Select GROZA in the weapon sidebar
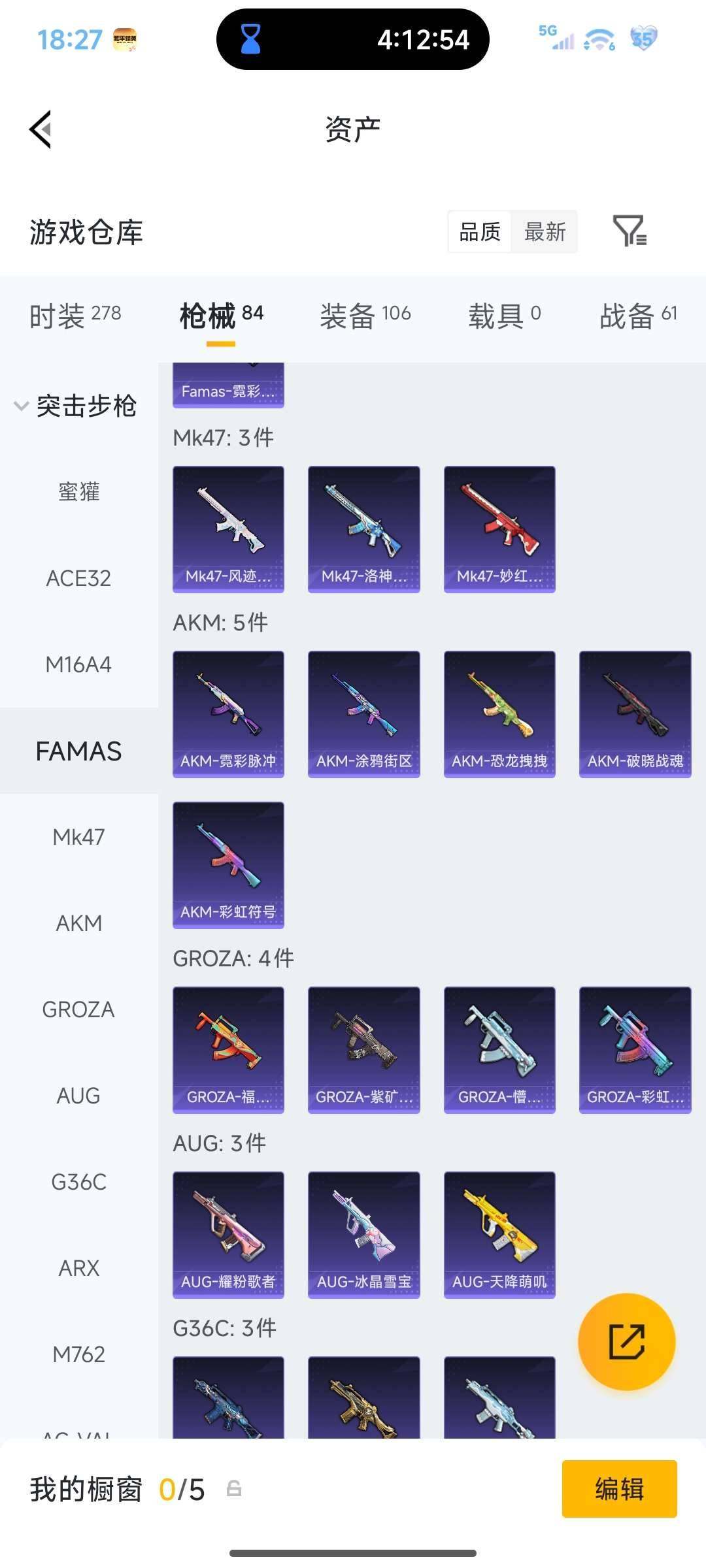Image resolution: width=706 pixels, height=1568 pixels. click(78, 1009)
